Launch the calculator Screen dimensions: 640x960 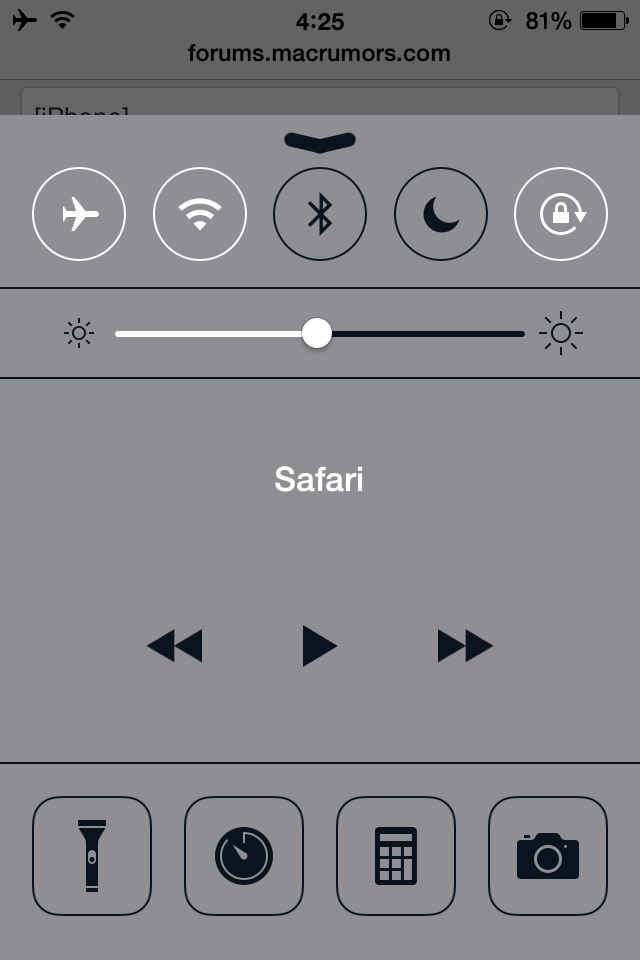396,855
